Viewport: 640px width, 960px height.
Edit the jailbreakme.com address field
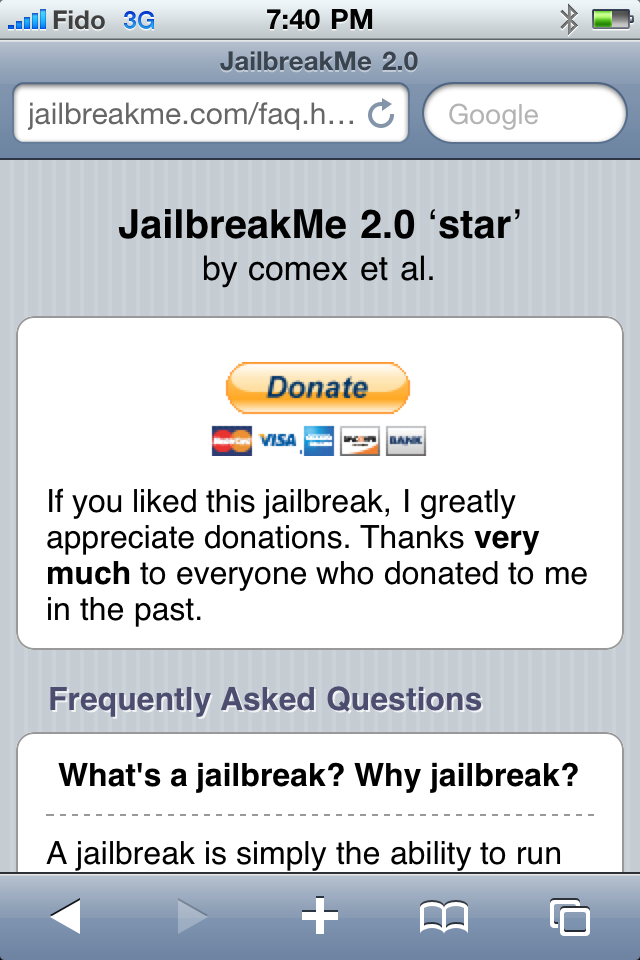click(190, 115)
